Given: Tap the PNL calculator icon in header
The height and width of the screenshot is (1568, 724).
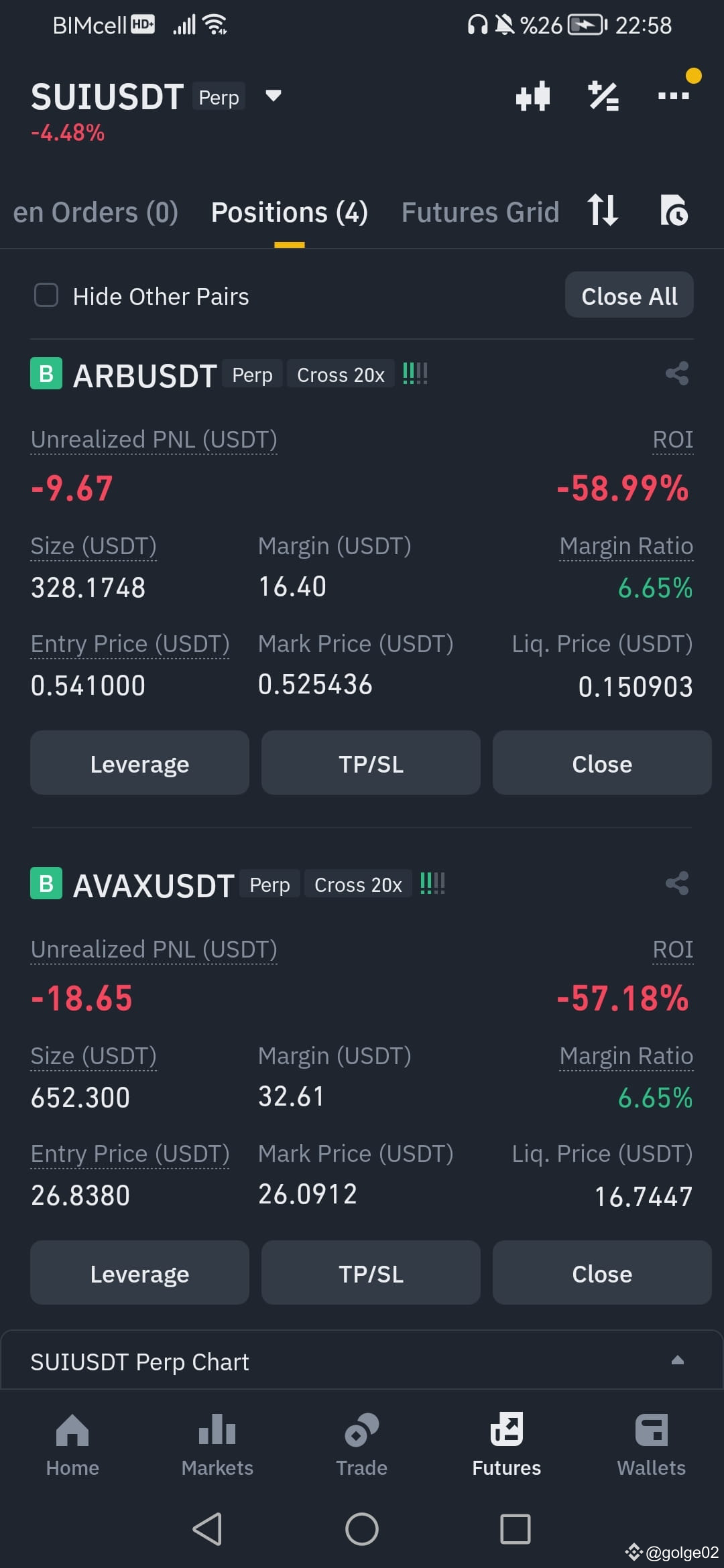Looking at the screenshot, I should 603,95.
